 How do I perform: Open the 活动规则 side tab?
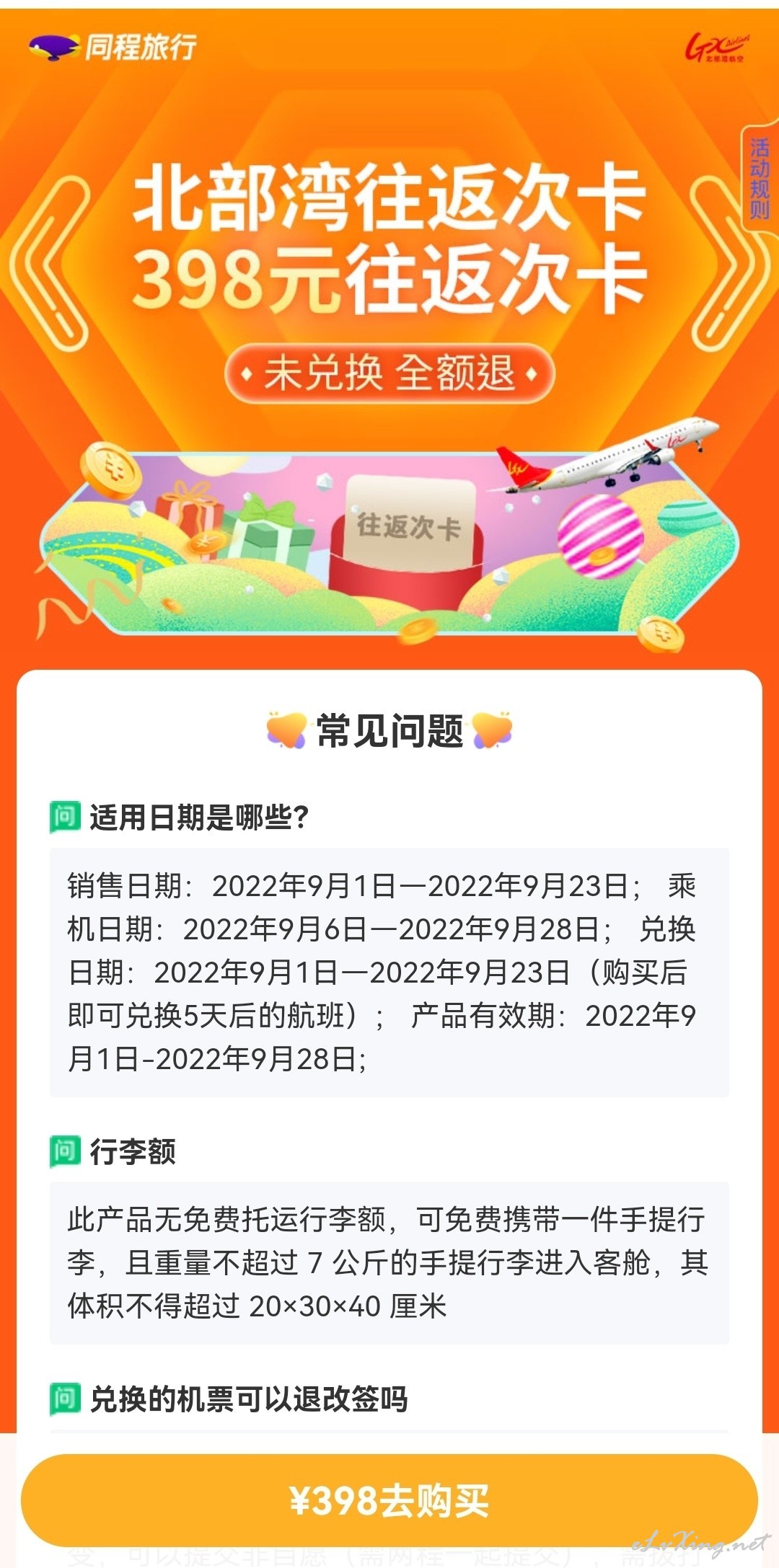[760, 179]
